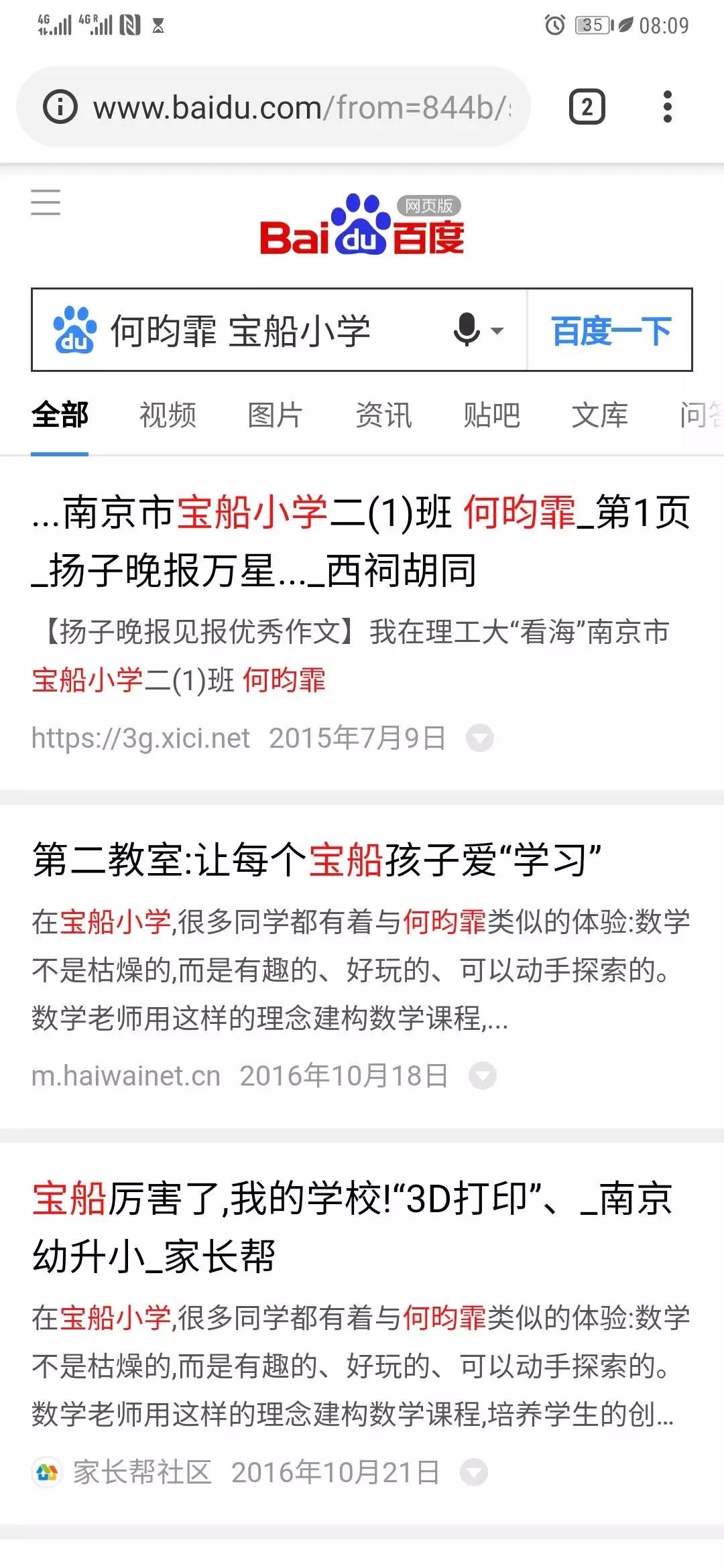Switch to the 文库 tab
The height and width of the screenshot is (1568, 724).
point(599,415)
